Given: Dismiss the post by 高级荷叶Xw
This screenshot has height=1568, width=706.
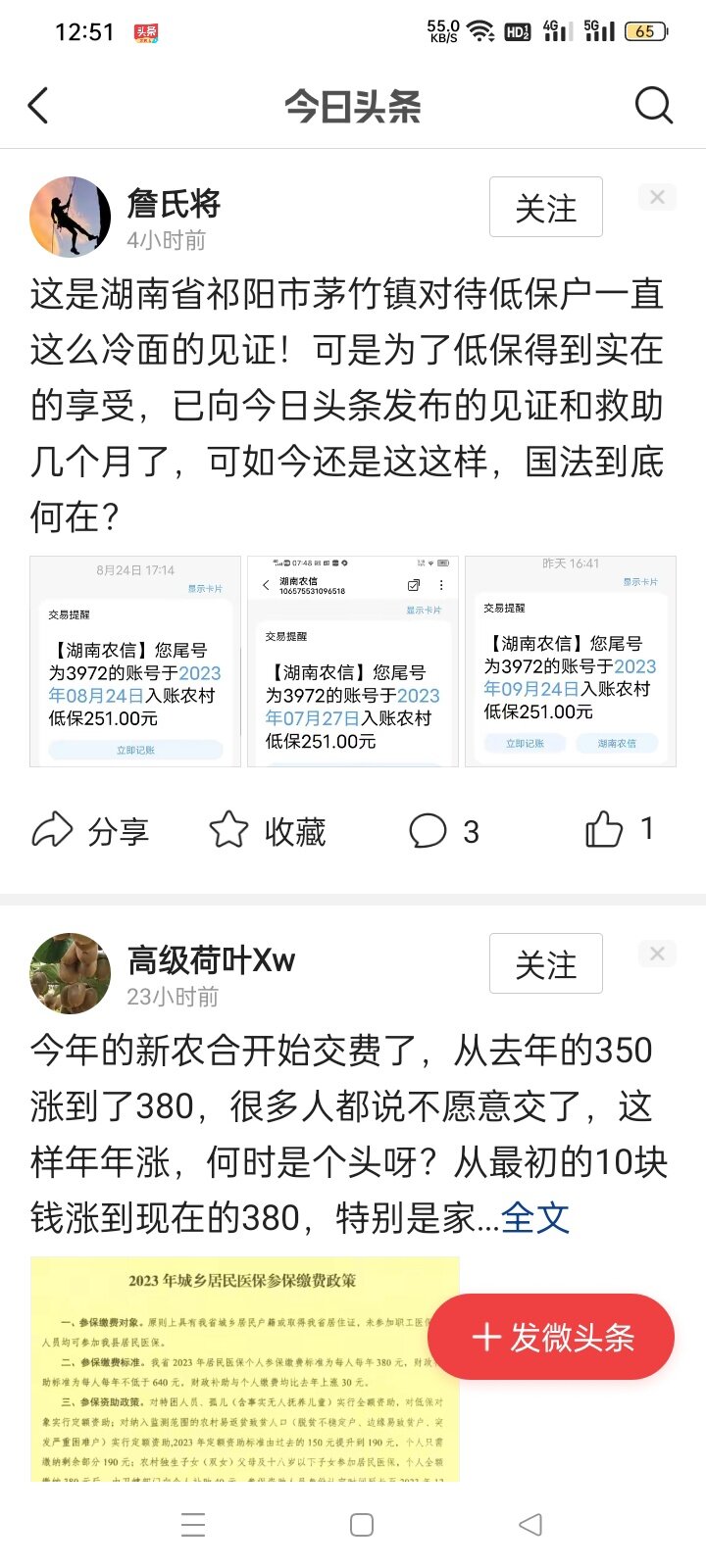Looking at the screenshot, I should click(x=657, y=954).
